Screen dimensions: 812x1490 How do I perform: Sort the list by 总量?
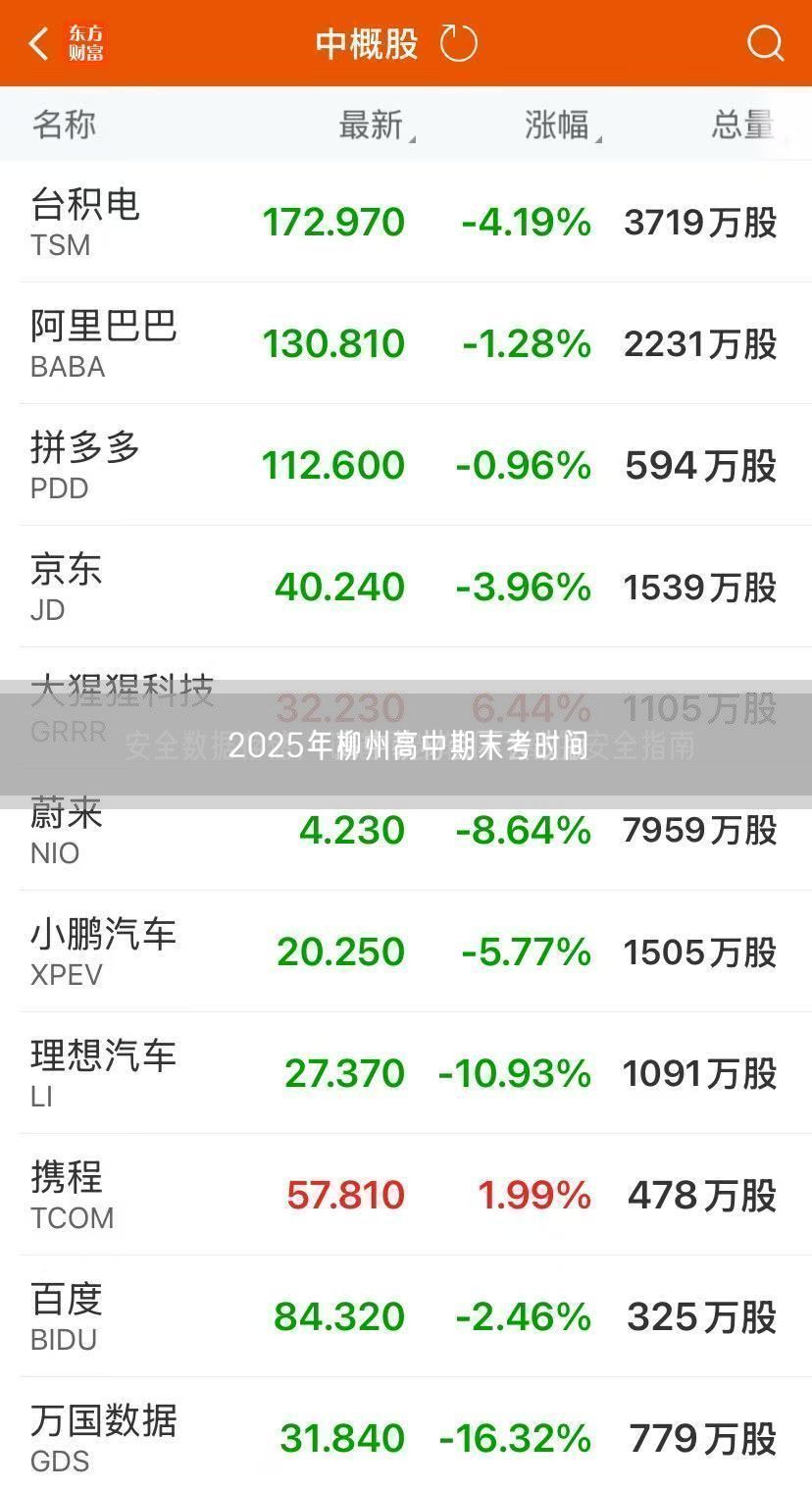742,126
